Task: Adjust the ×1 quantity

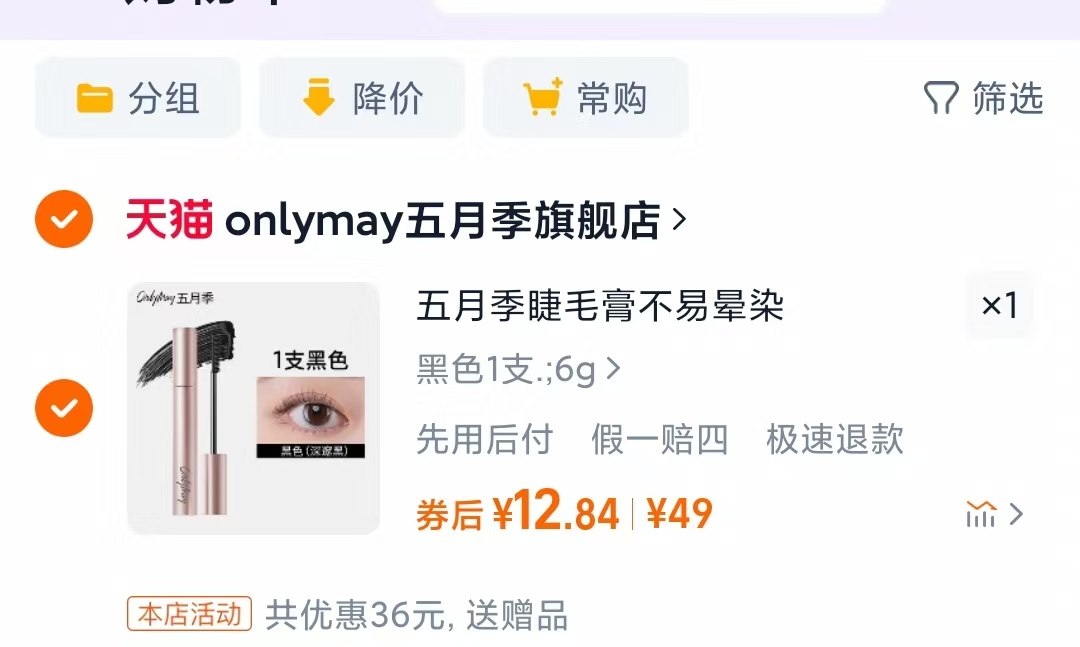Action: coord(999,305)
